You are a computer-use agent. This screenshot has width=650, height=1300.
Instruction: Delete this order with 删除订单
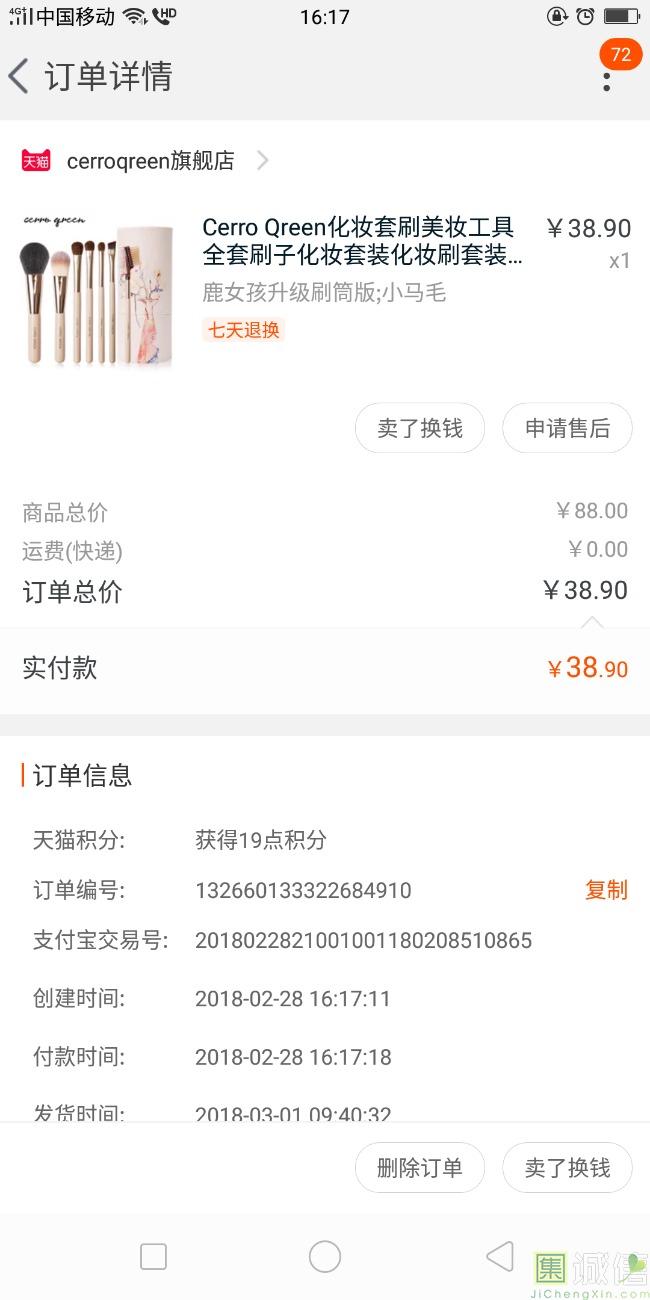pyautogui.click(x=420, y=1168)
